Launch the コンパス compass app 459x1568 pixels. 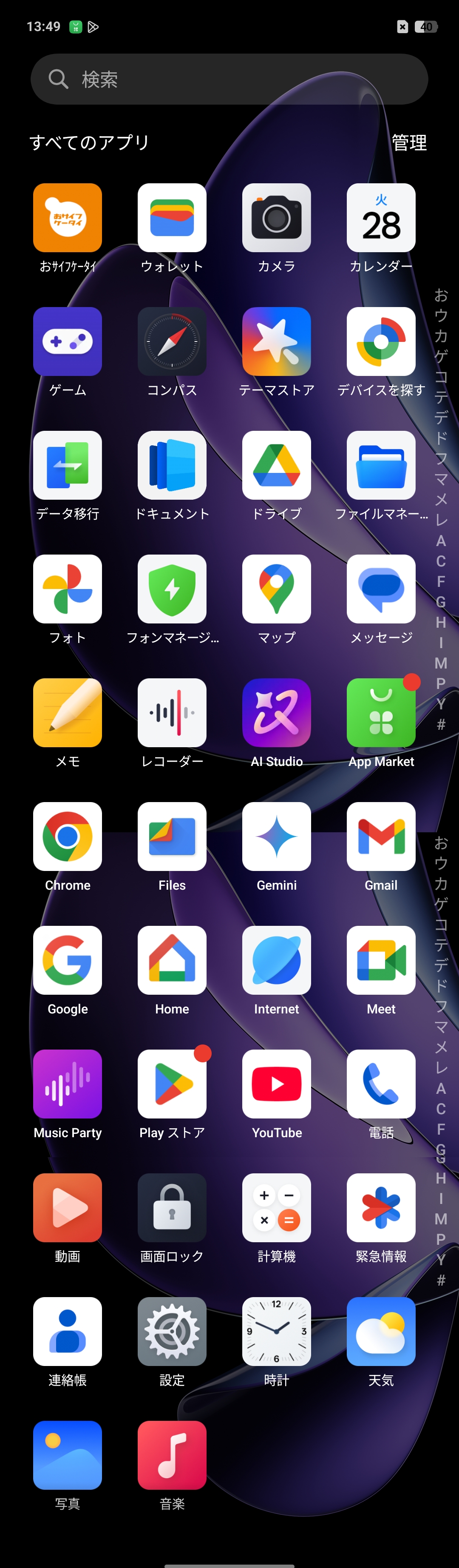click(172, 341)
